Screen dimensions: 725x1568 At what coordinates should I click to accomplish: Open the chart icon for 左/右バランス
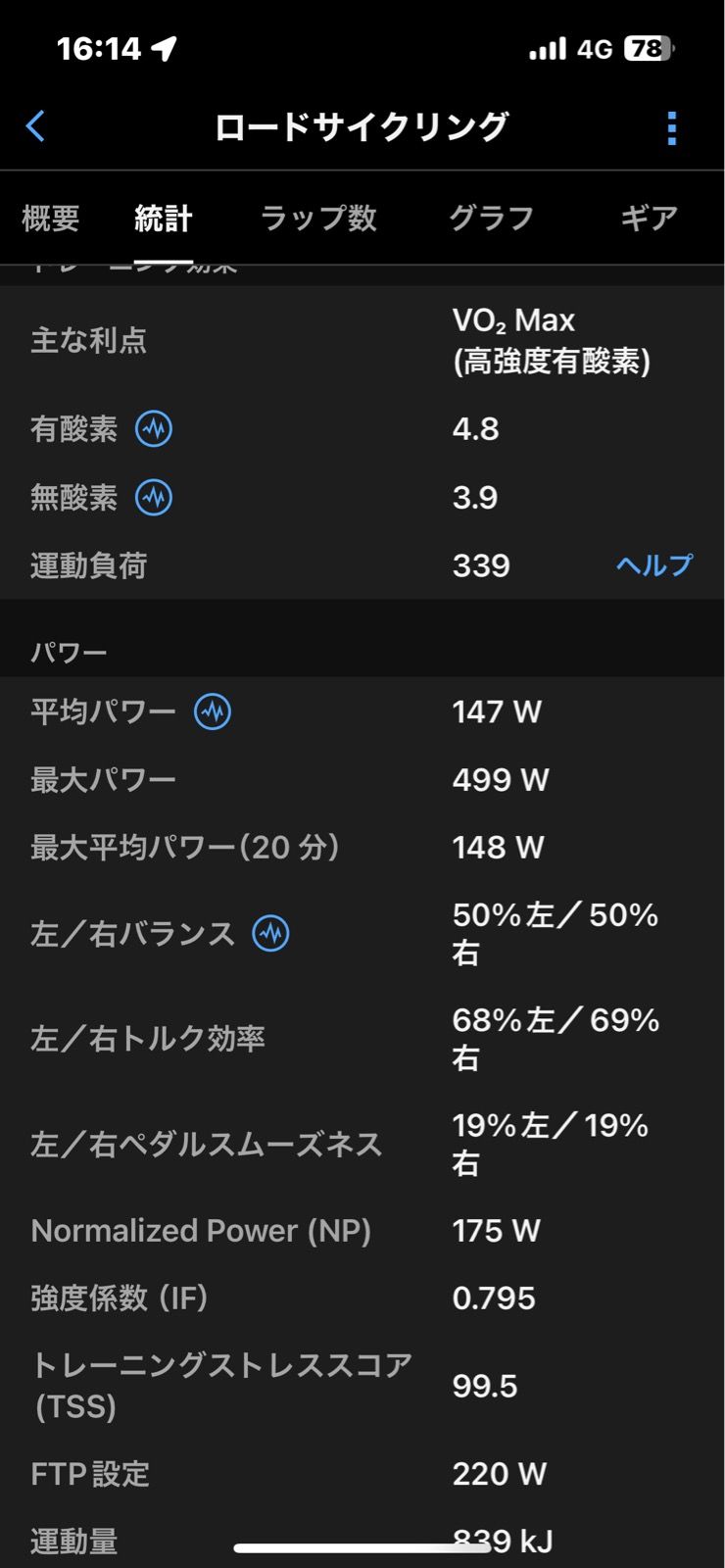click(271, 934)
